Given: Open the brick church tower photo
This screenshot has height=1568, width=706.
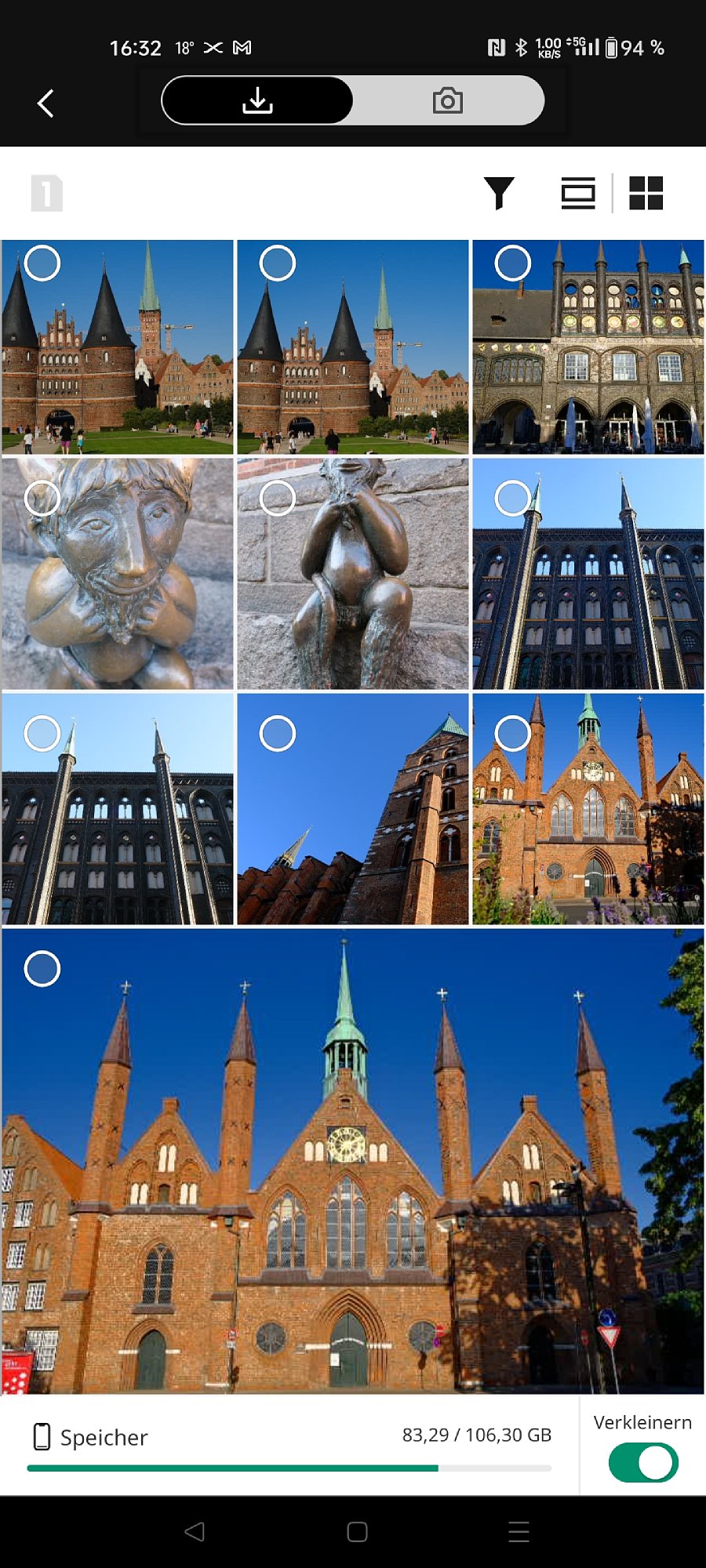Looking at the screenshot, I should coord(353,809).
